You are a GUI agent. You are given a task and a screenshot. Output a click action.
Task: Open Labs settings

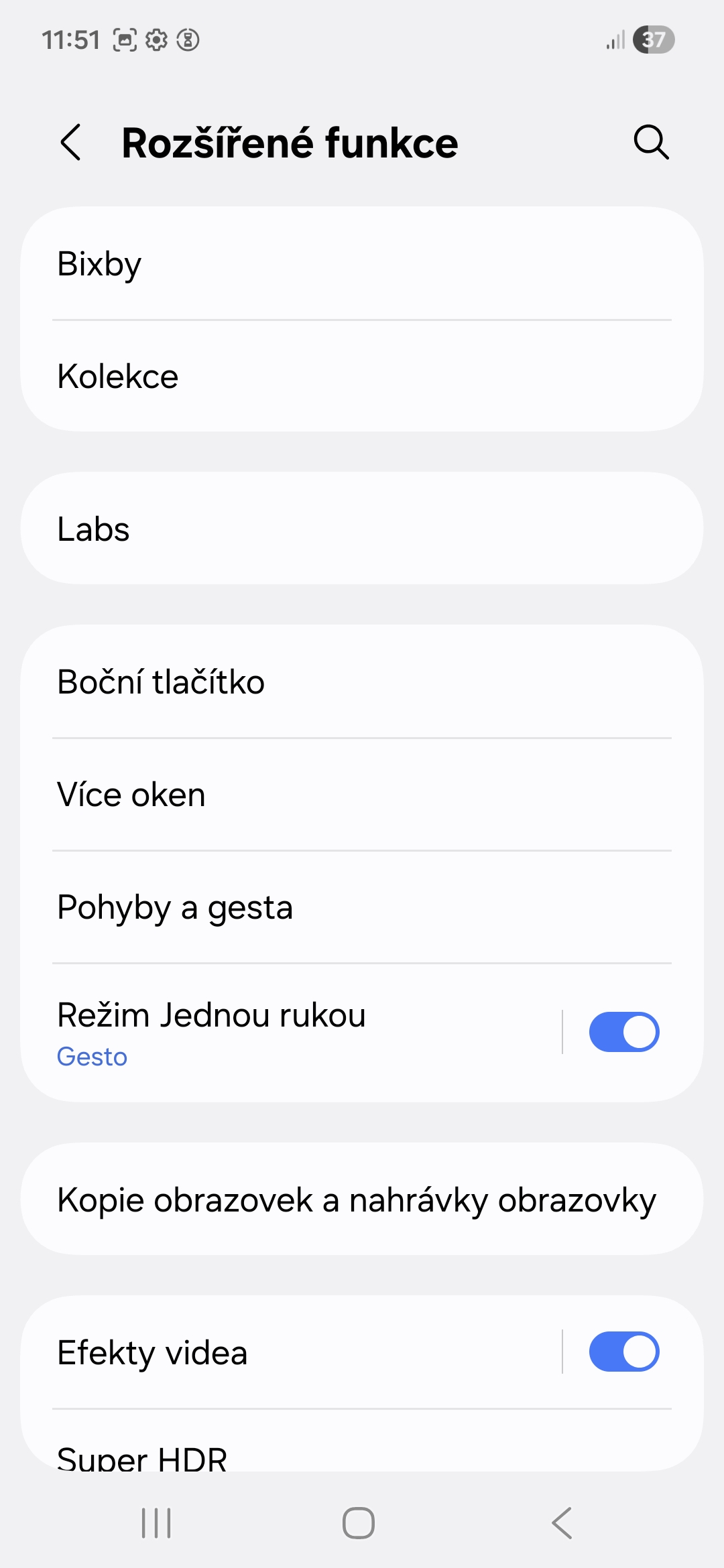(362, 529)
